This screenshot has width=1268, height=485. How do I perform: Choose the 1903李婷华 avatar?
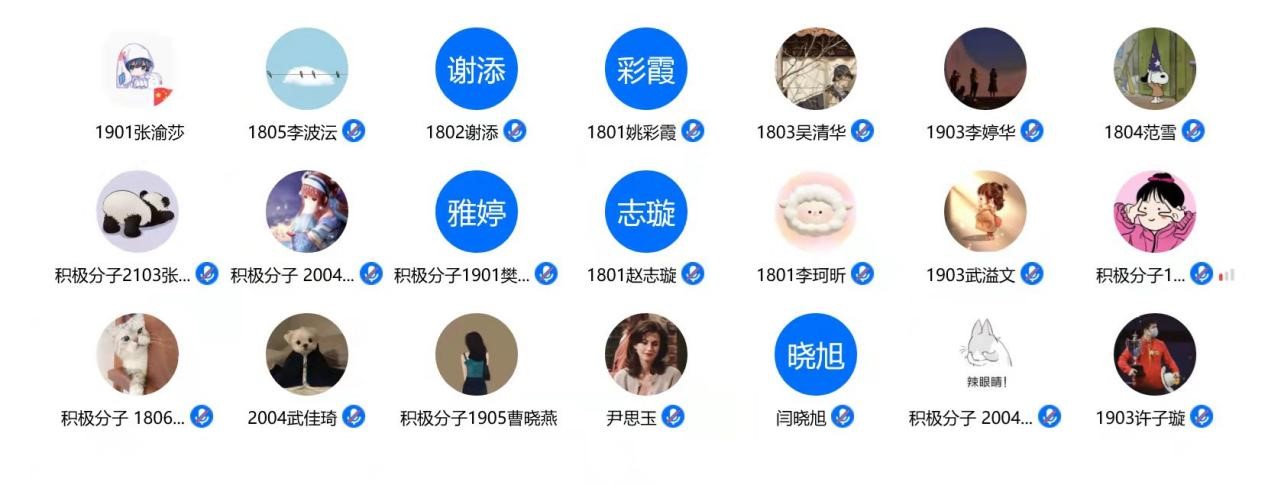pos(985,70)
